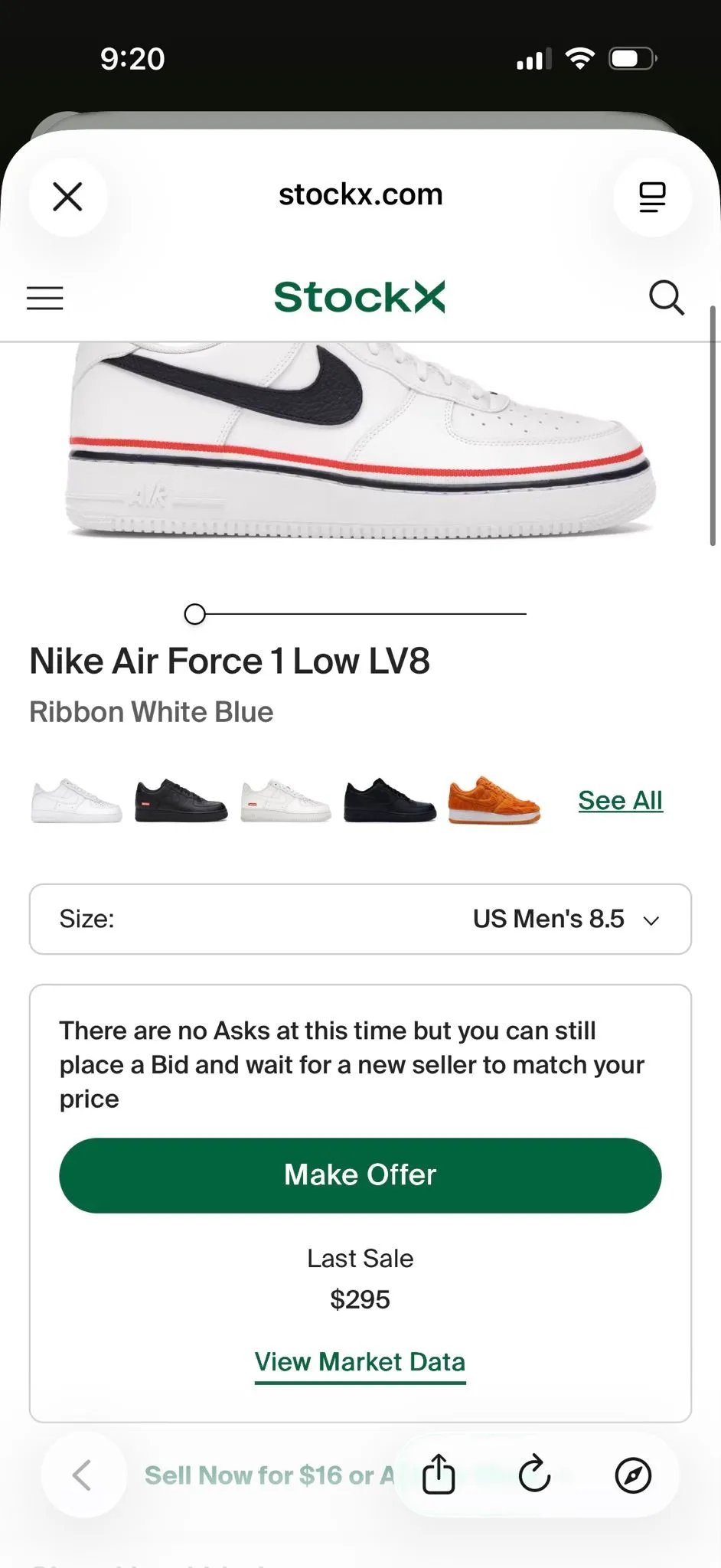Open the all-black sneaker thumbnail
Image resolution: width=721 pixels, height=1568 pixels.
(x=390, y=801)
